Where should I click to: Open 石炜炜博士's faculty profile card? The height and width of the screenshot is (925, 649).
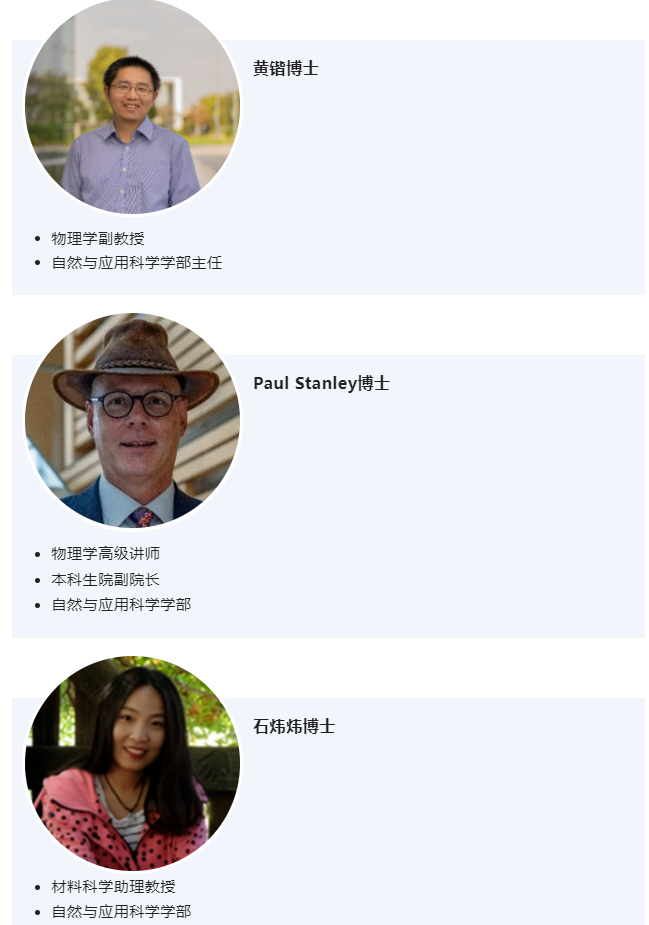(293, 727)
